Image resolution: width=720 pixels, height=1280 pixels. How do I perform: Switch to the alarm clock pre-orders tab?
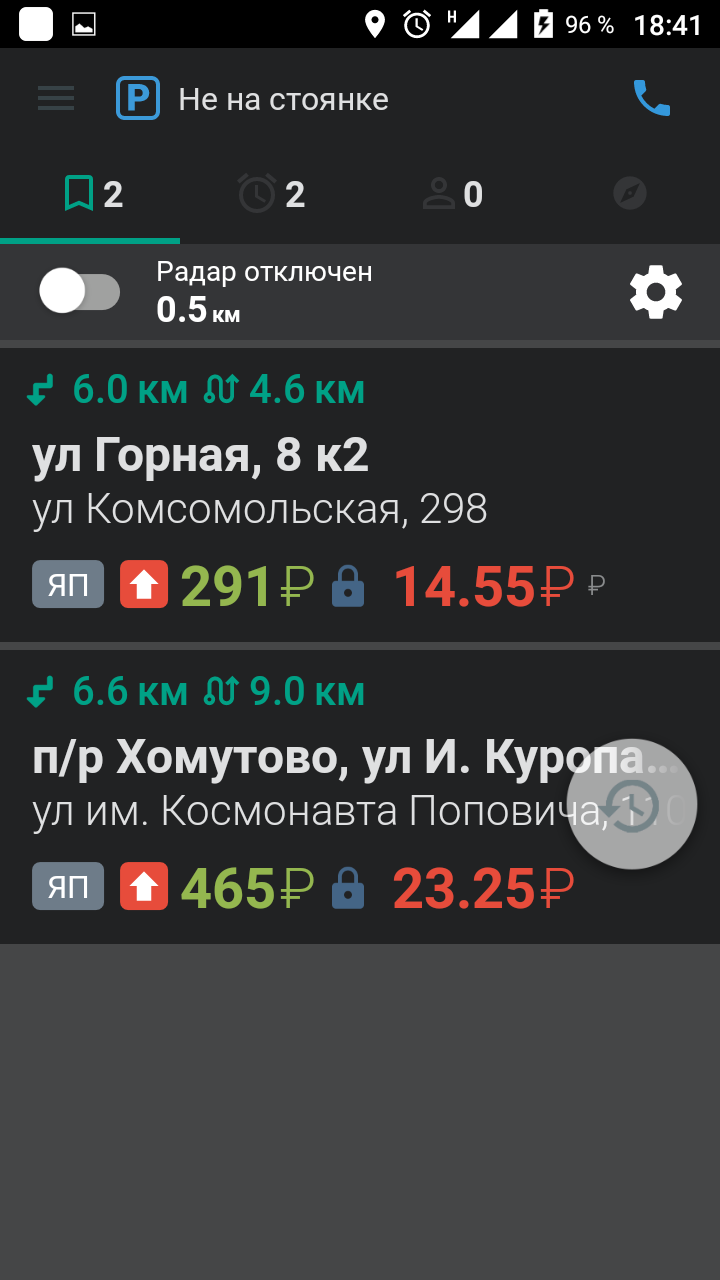pyautogui.click(x=271, y=194)
